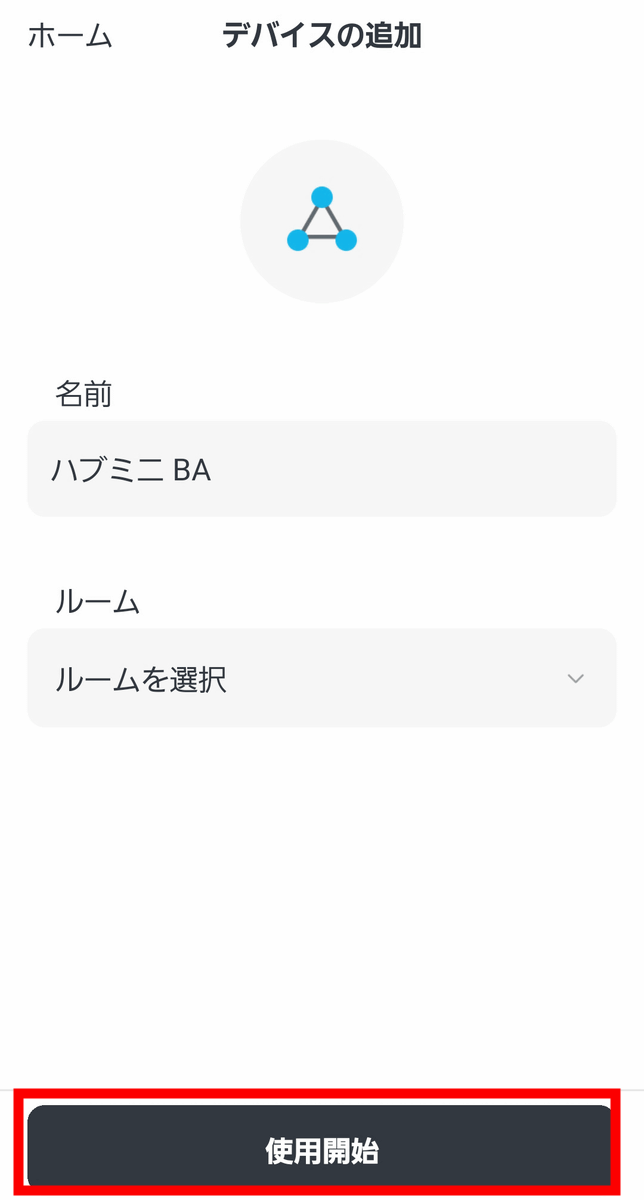Open the ルームを選択 dropdown
644x1200 pixels.
point(321,679)
